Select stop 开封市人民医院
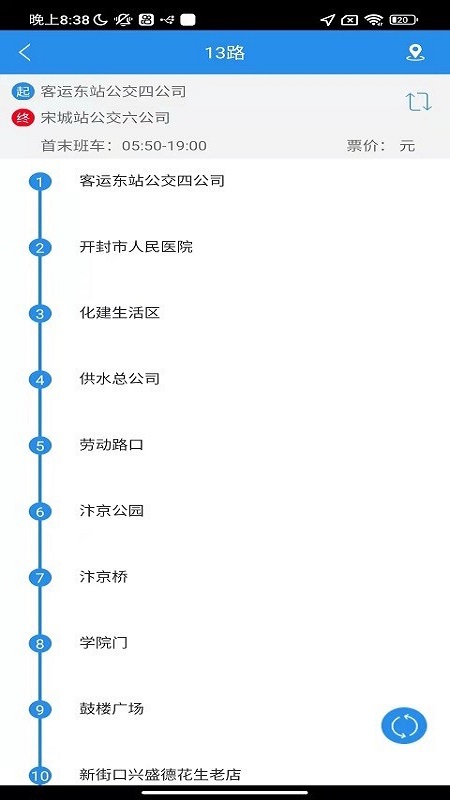The height and width of the screenshot is (800, 450). 136,247
